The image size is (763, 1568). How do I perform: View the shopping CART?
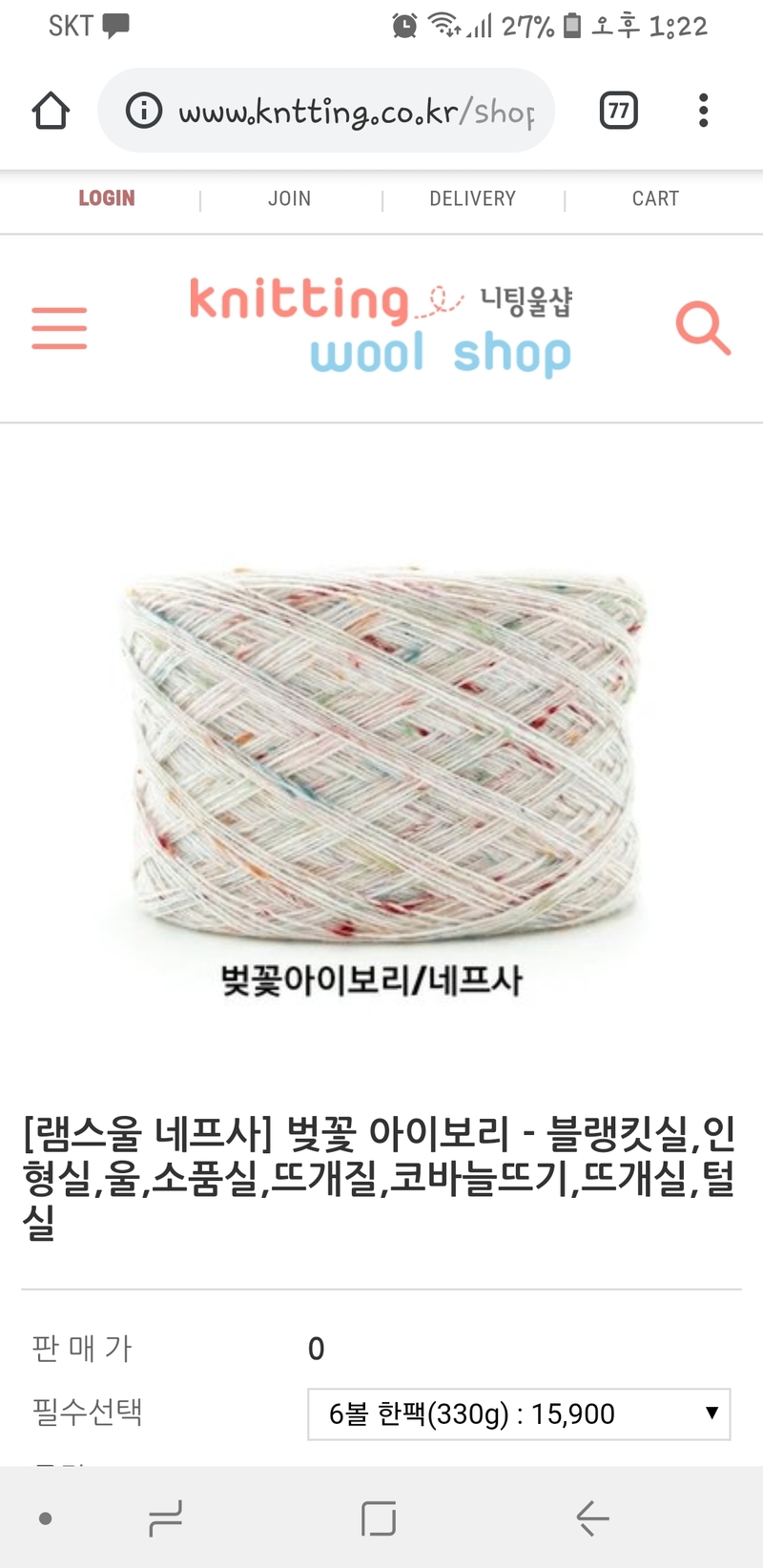pyautogui.click(x=655, y=198)
